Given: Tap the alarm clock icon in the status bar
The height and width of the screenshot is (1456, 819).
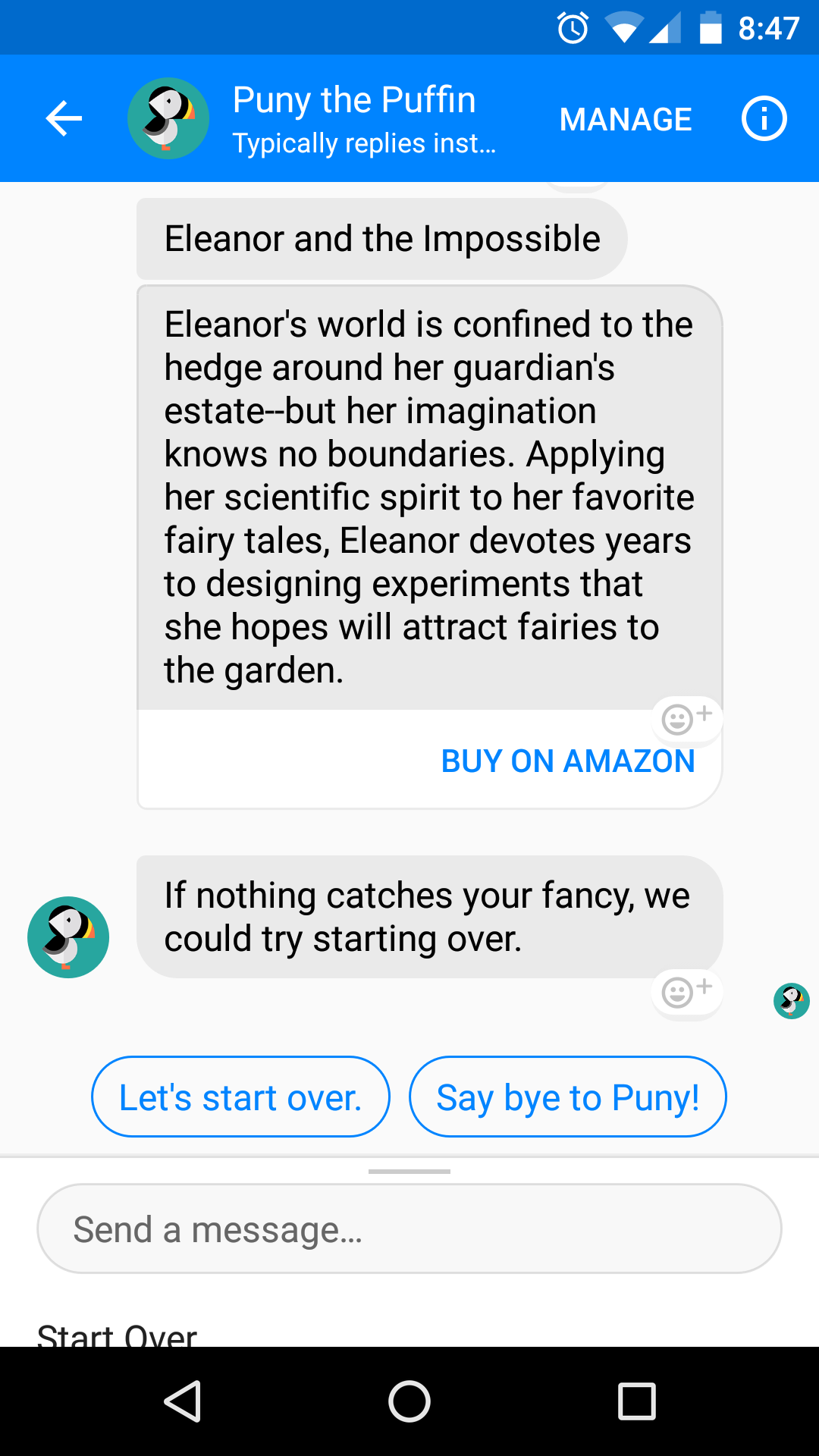Looking at the screenshot, I should [574, 27].
